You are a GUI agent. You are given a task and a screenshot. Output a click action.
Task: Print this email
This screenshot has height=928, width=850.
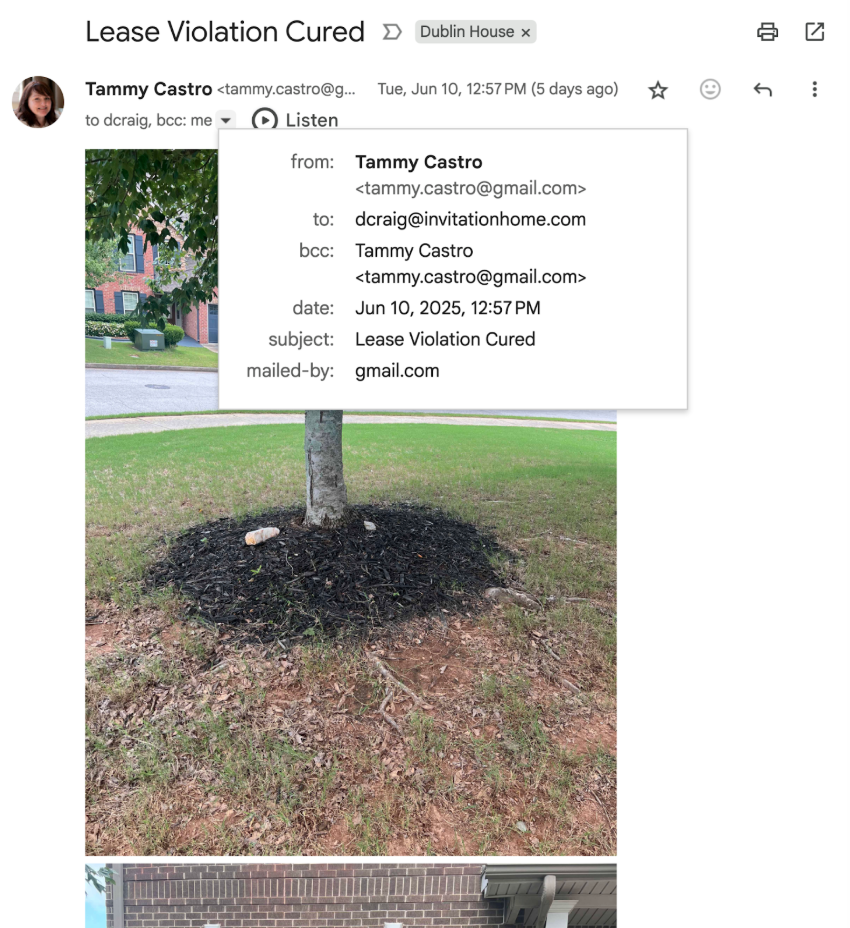click(767, 32)
